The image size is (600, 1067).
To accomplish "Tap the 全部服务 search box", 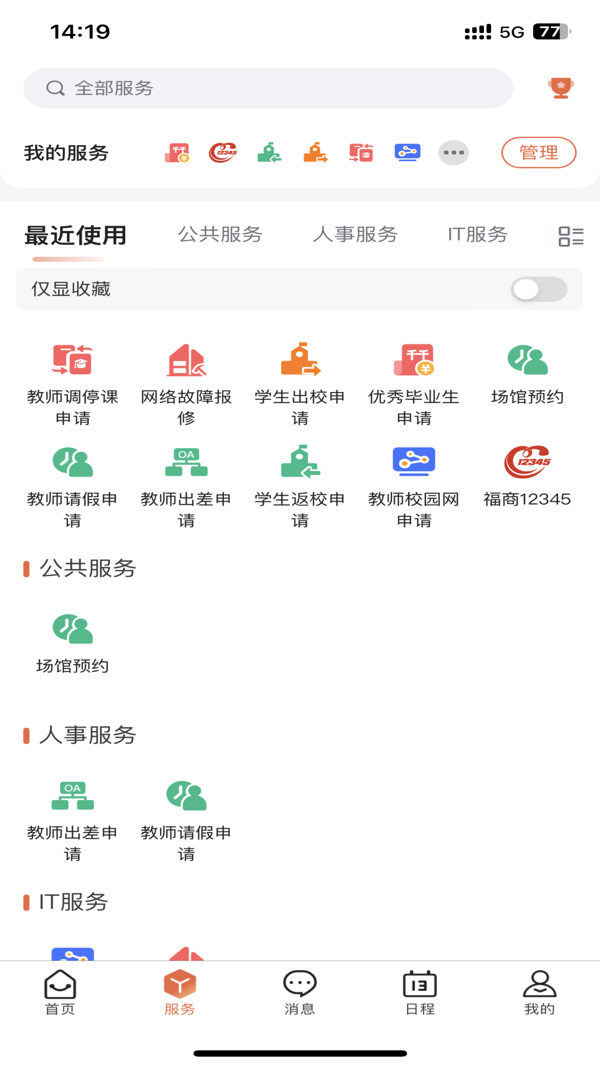I will tap(268, 88).
